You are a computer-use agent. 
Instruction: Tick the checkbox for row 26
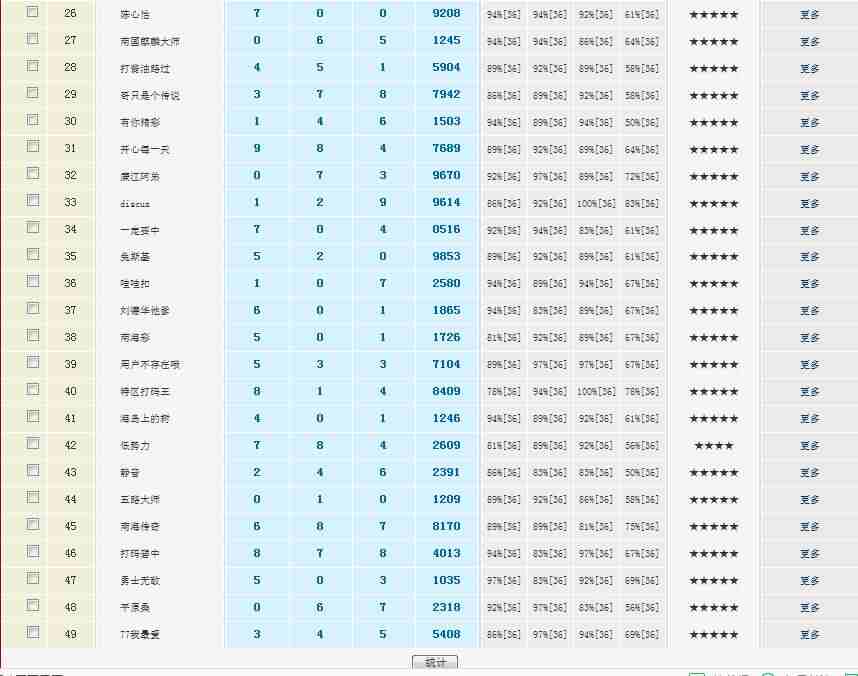[33, 12]
